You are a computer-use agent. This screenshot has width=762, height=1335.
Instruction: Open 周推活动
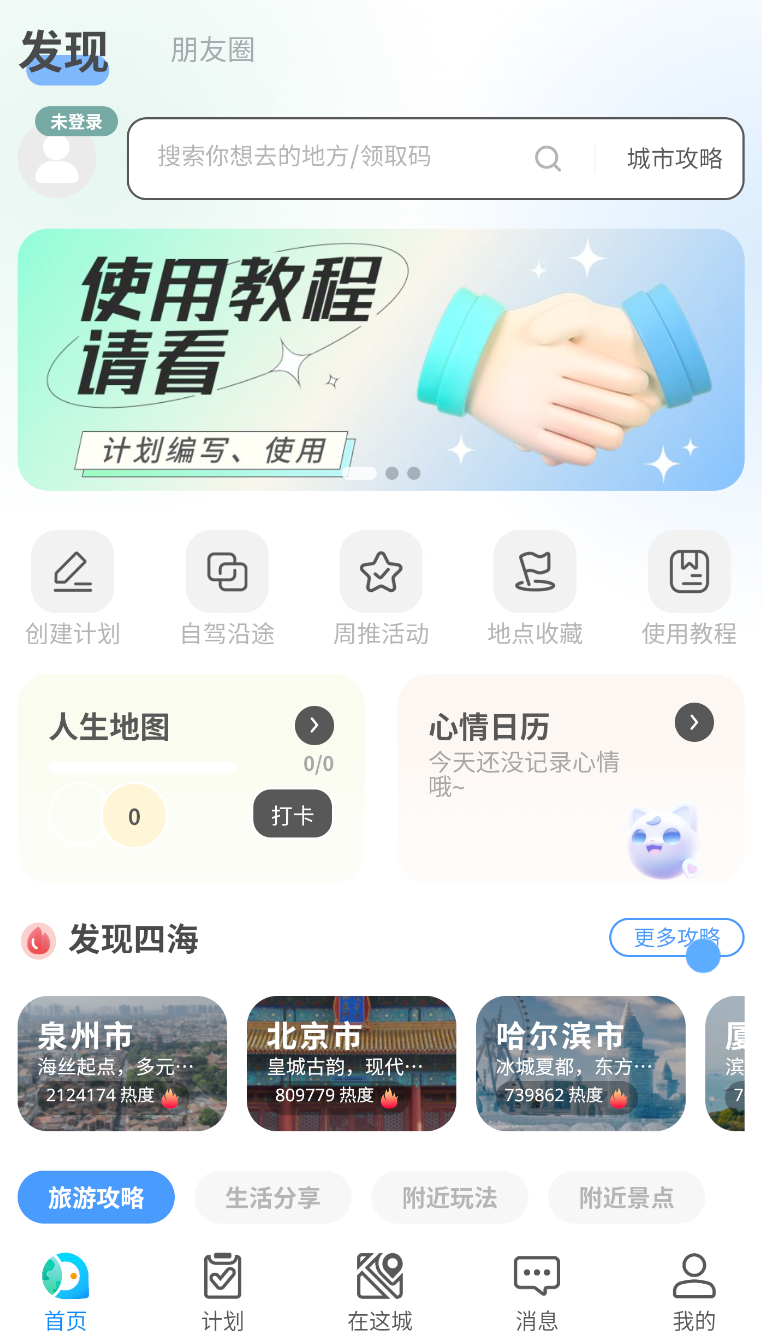pyautogui.click(x=381, y=589)
